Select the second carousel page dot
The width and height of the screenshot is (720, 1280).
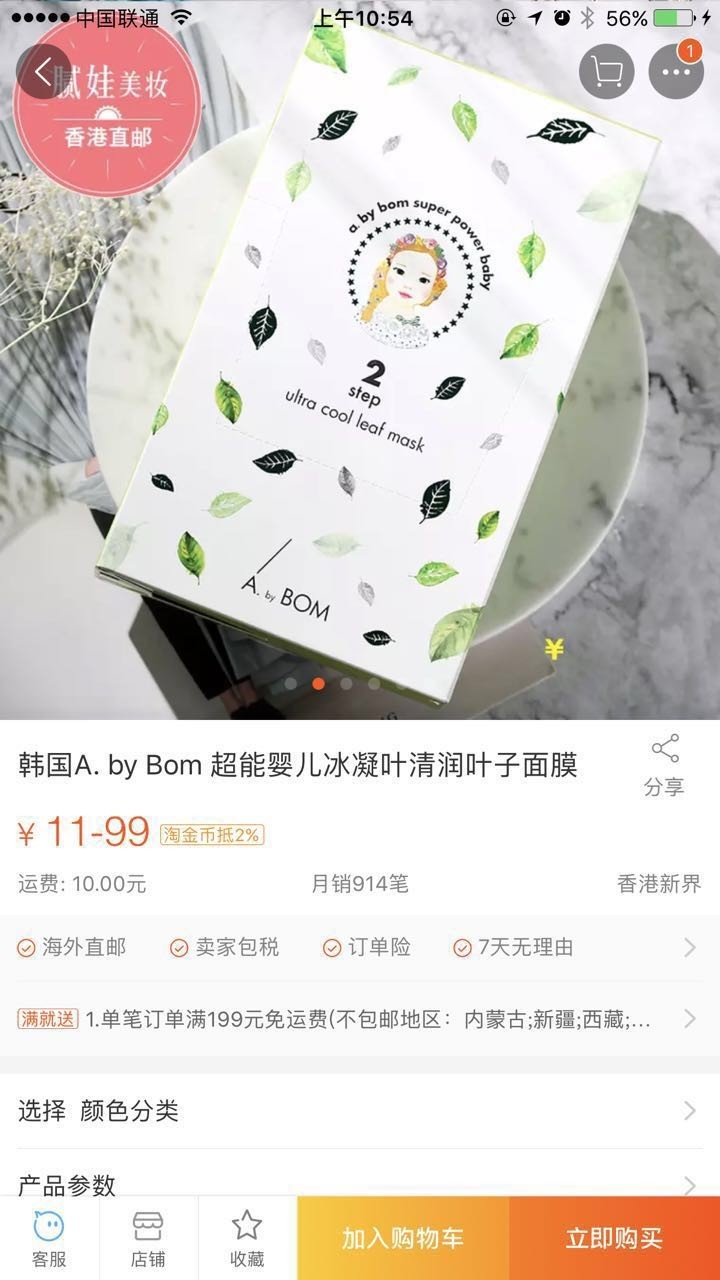(318, 683)
